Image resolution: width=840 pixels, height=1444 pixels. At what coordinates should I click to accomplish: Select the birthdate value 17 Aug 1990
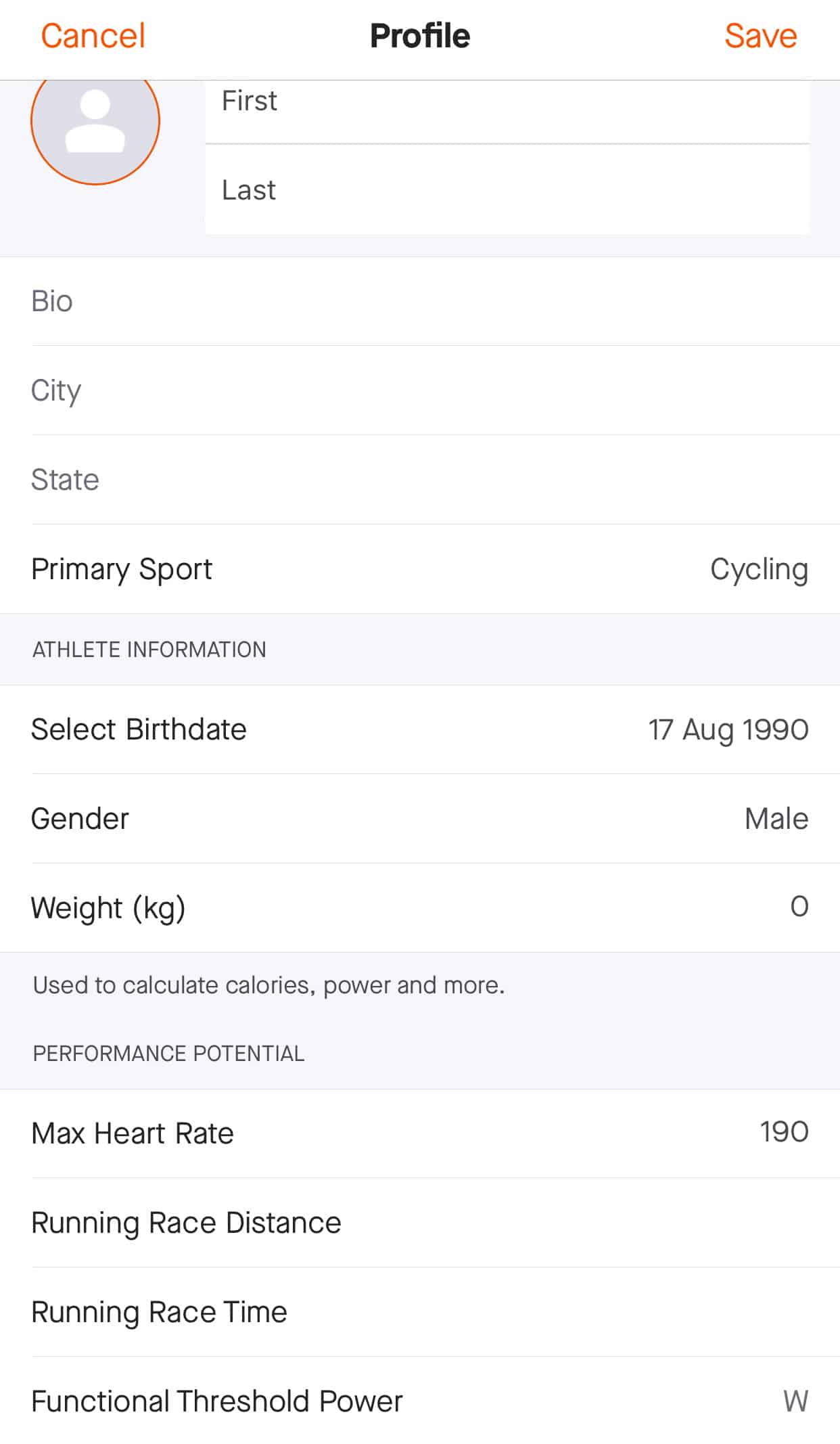click(x=727, y=729)
